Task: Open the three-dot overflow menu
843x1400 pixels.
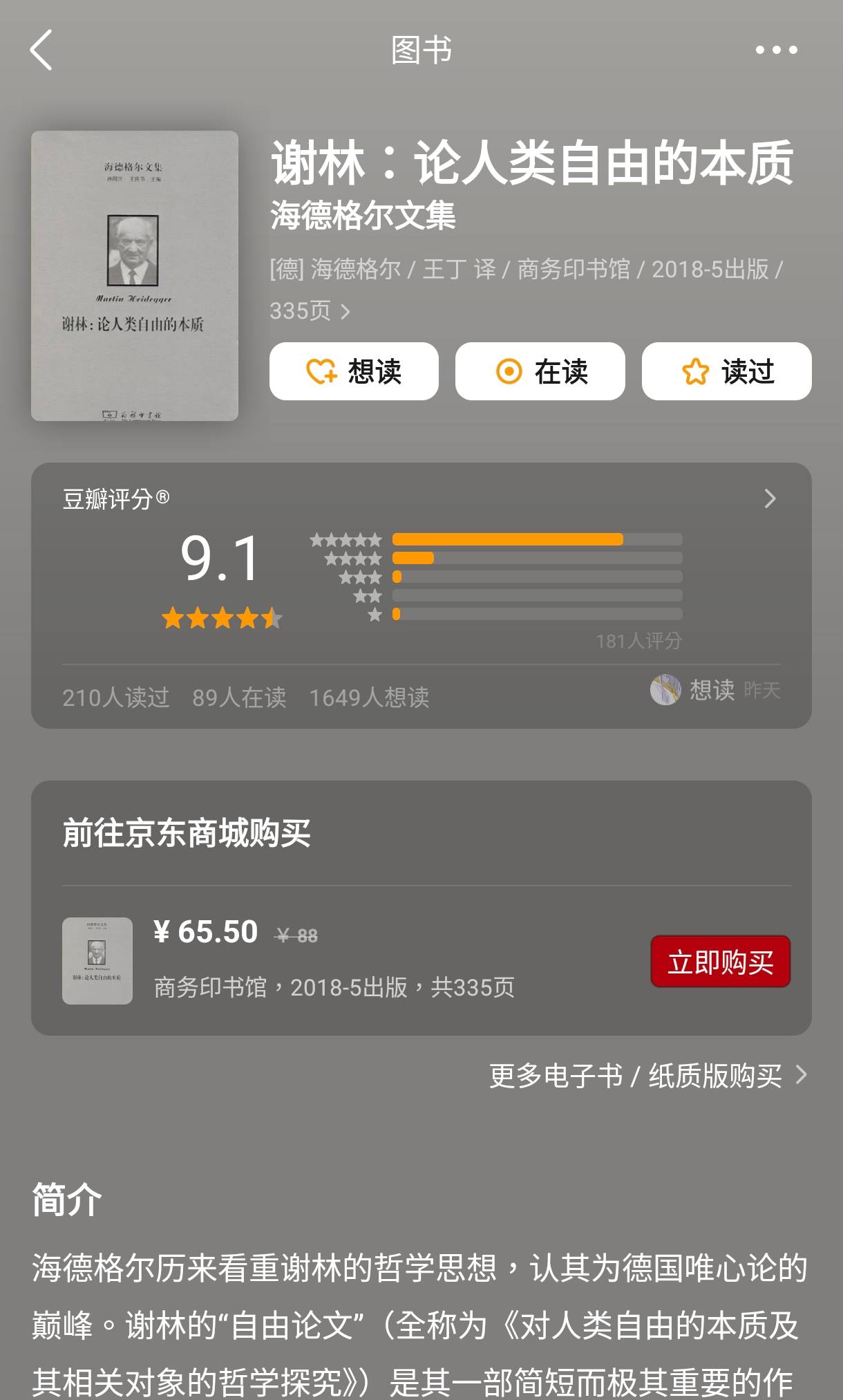Action: click(776, 50)
